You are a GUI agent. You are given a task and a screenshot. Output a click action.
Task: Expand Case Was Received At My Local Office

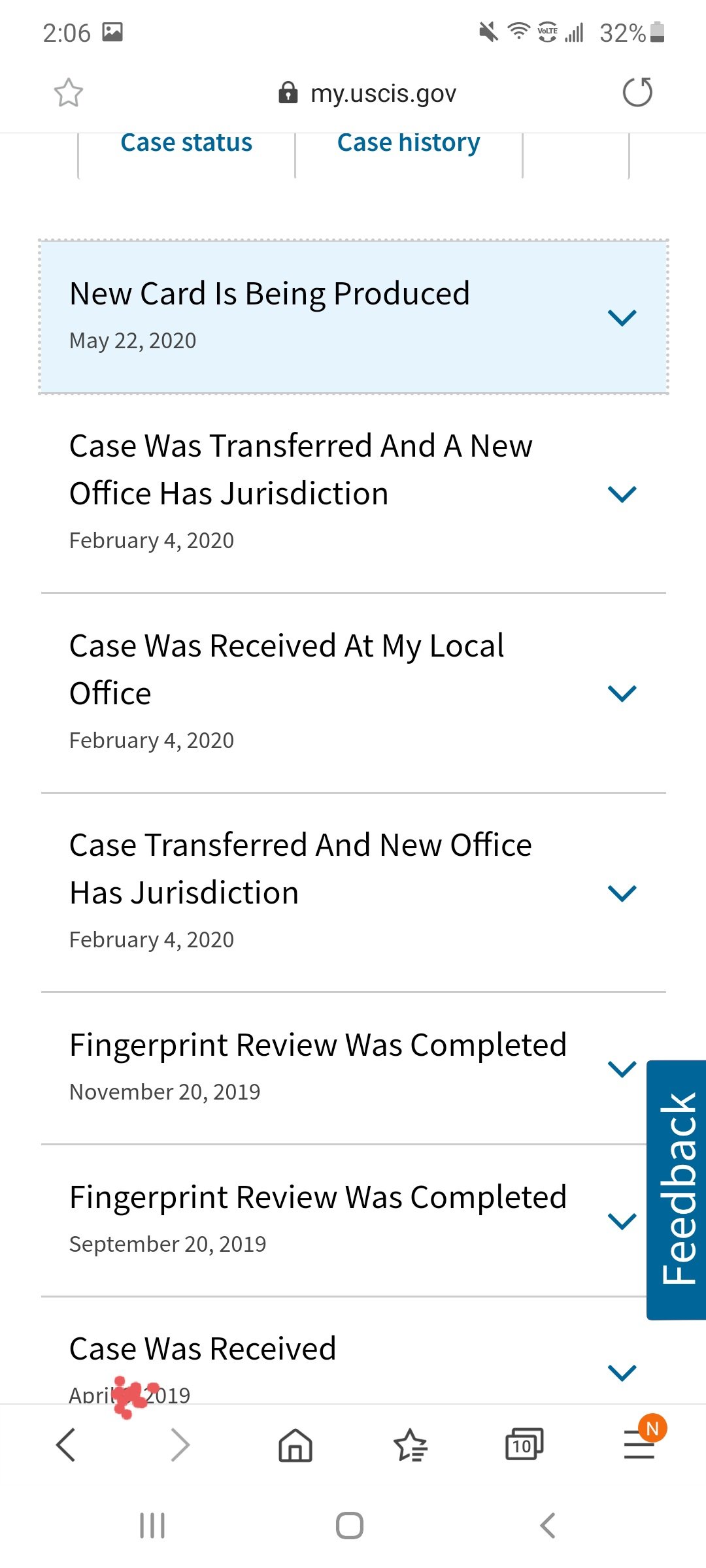pyautogui.click(x=354, y=694)
